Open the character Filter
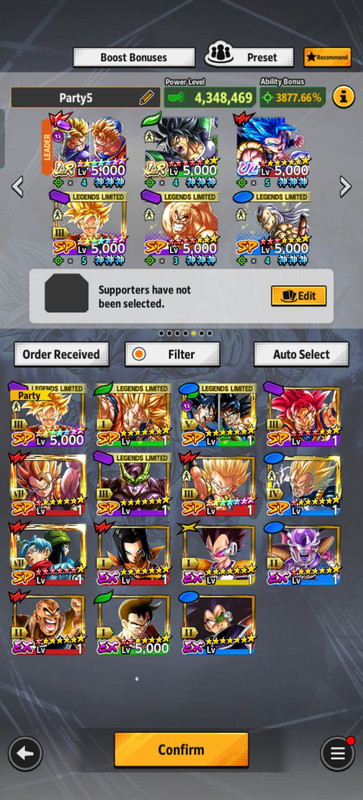Screen dimensions: 363x800 click(173, 354)
